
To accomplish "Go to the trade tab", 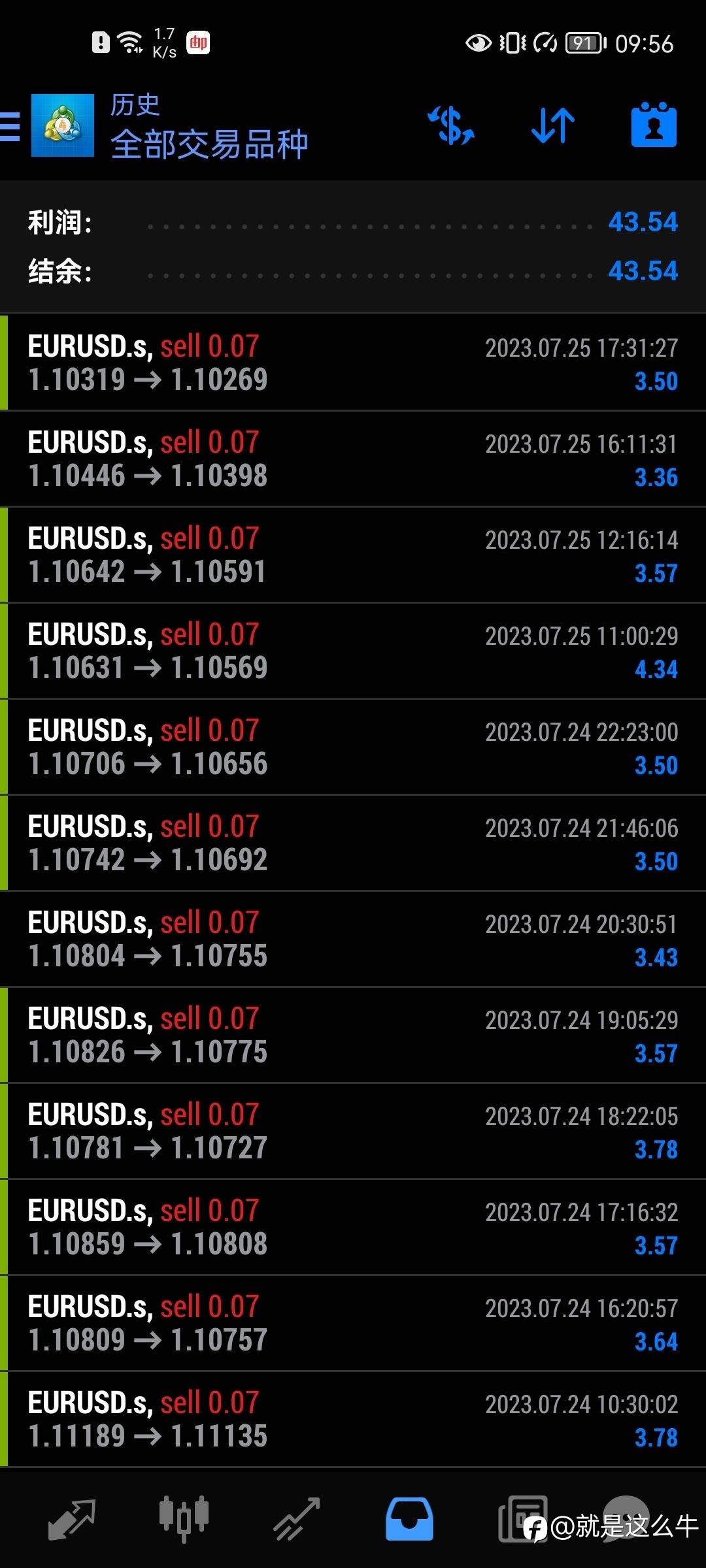I will (x=296, y=1518).
